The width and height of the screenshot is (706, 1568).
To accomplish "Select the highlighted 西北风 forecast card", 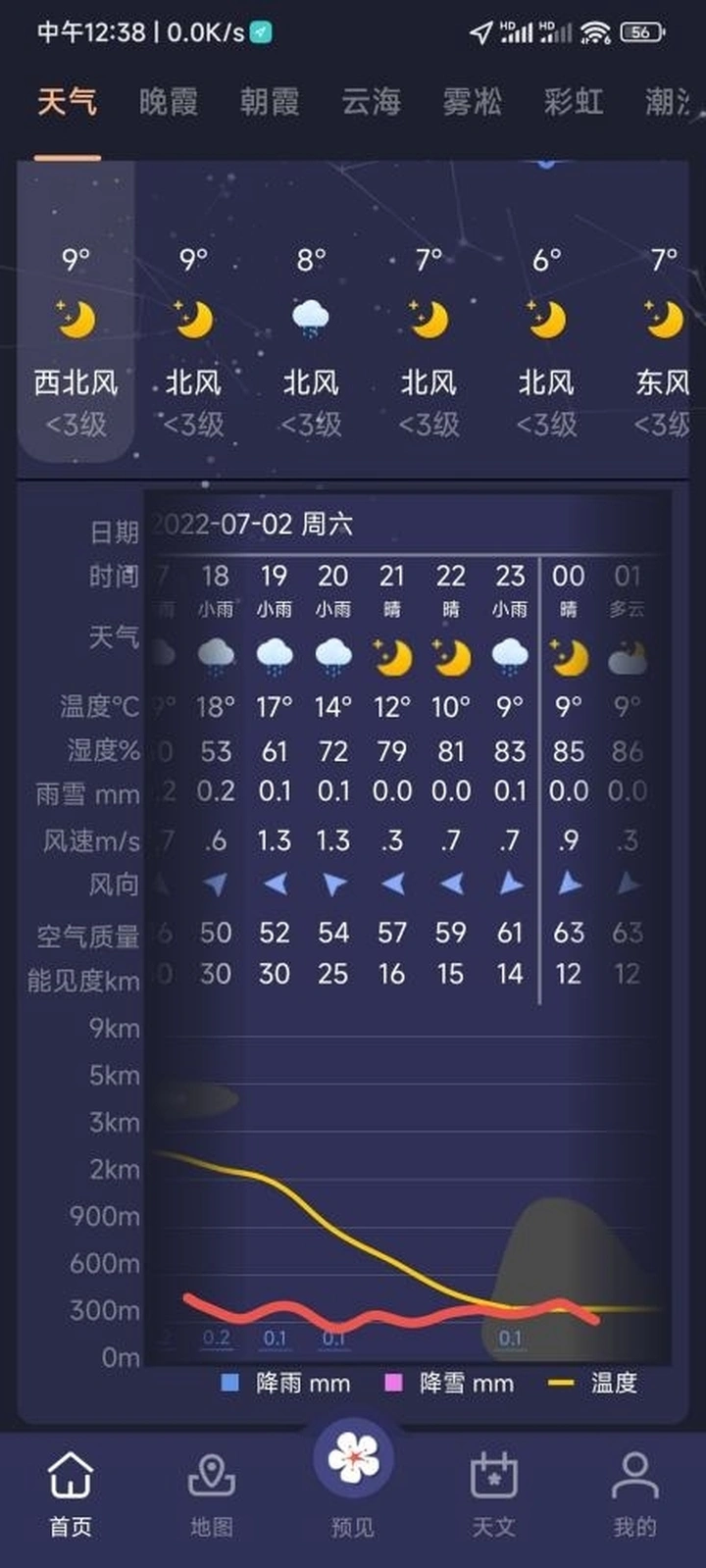I will (76, 338).
